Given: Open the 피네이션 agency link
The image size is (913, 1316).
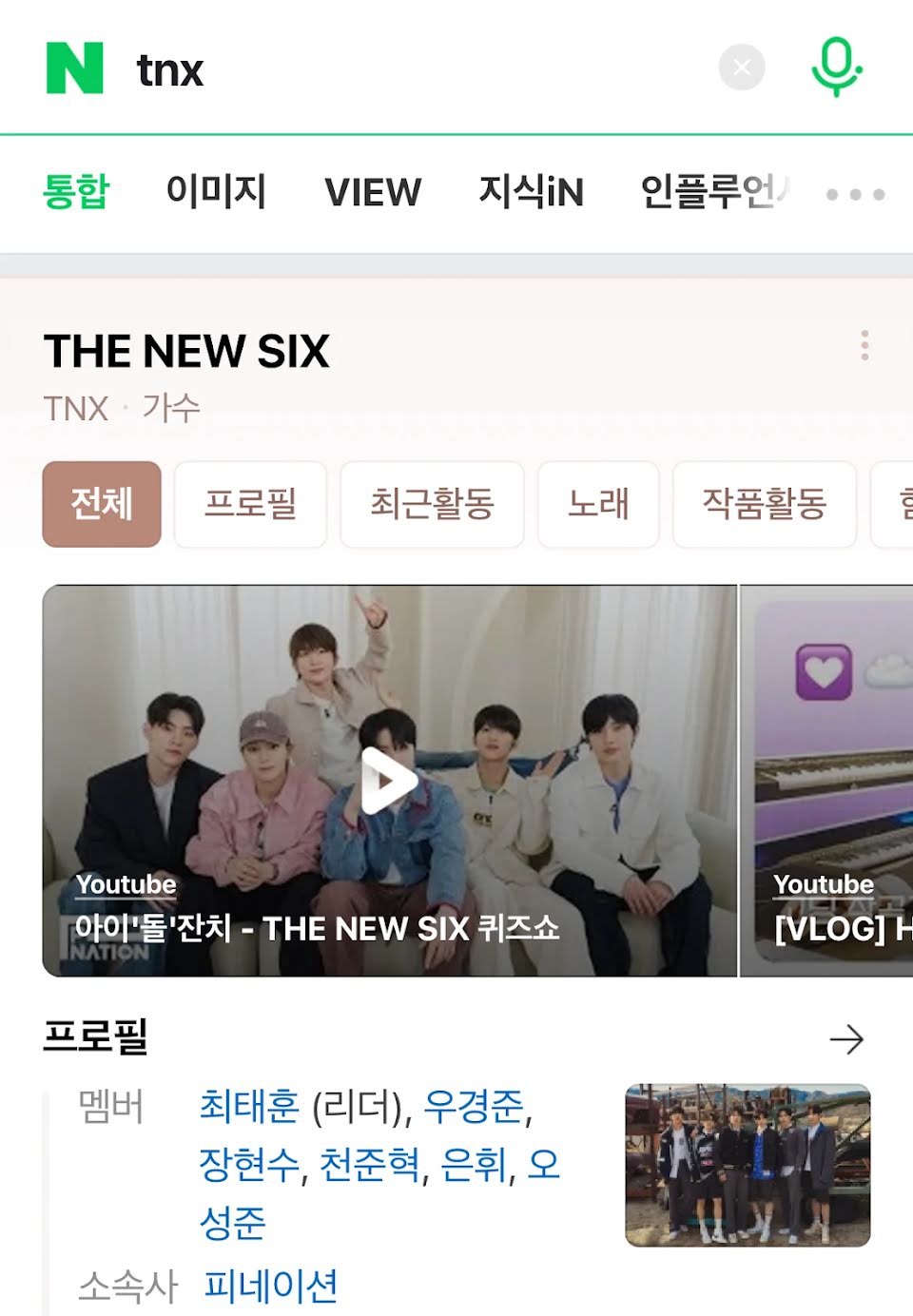Looking at the screenshot, I should coord(271,1287).
